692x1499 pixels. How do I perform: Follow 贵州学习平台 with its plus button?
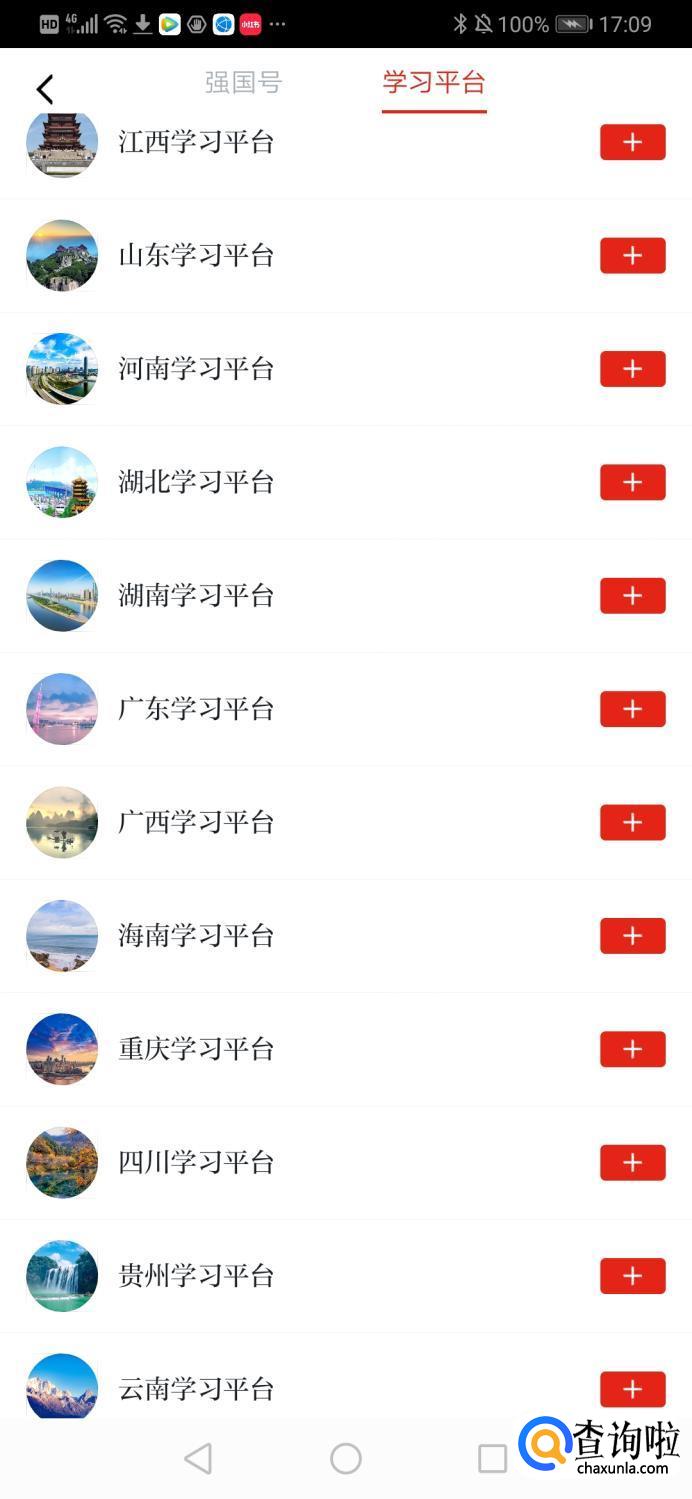tap(632, 1276)
